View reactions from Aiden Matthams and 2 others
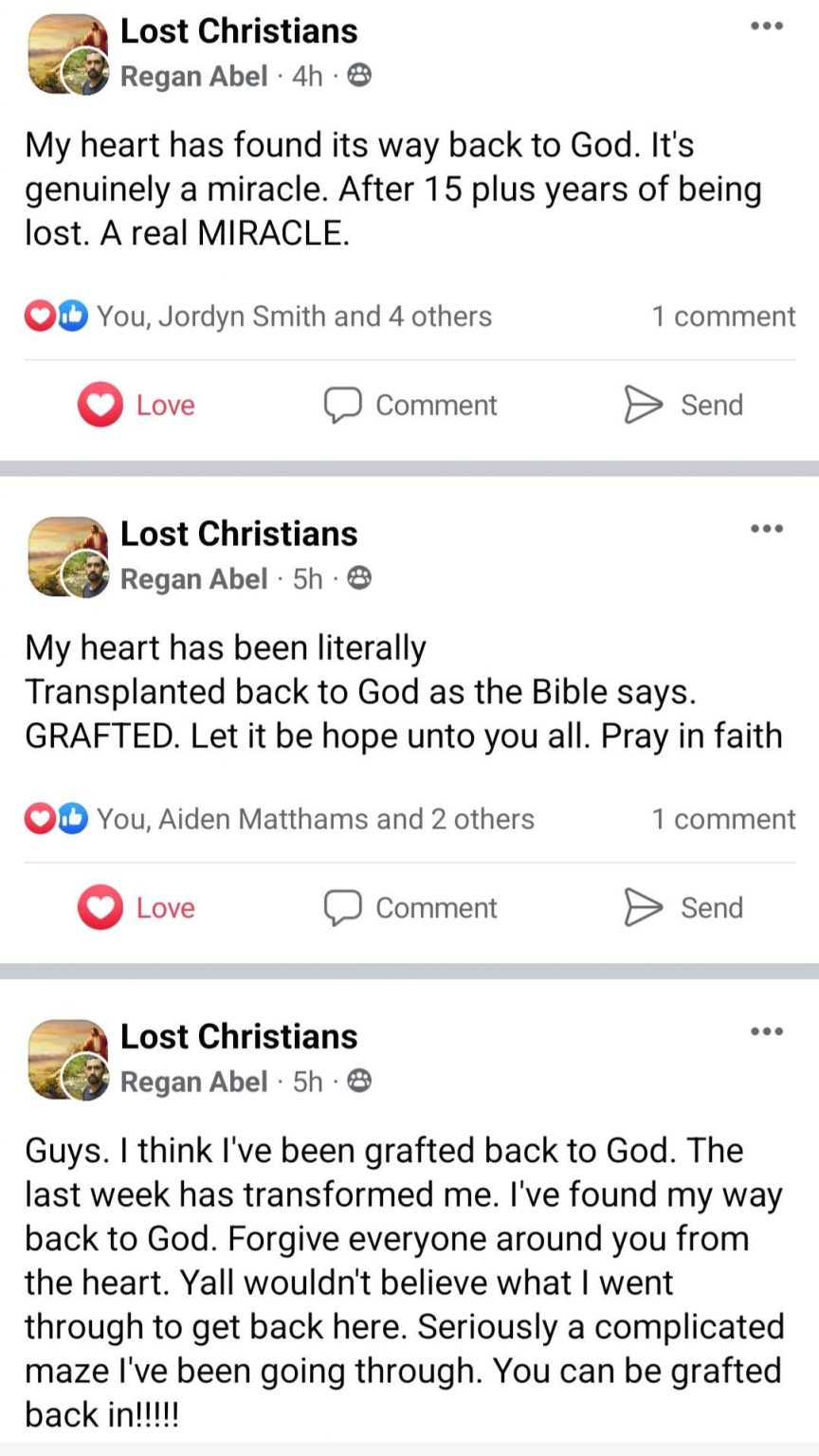 click(x=315, y=819)
